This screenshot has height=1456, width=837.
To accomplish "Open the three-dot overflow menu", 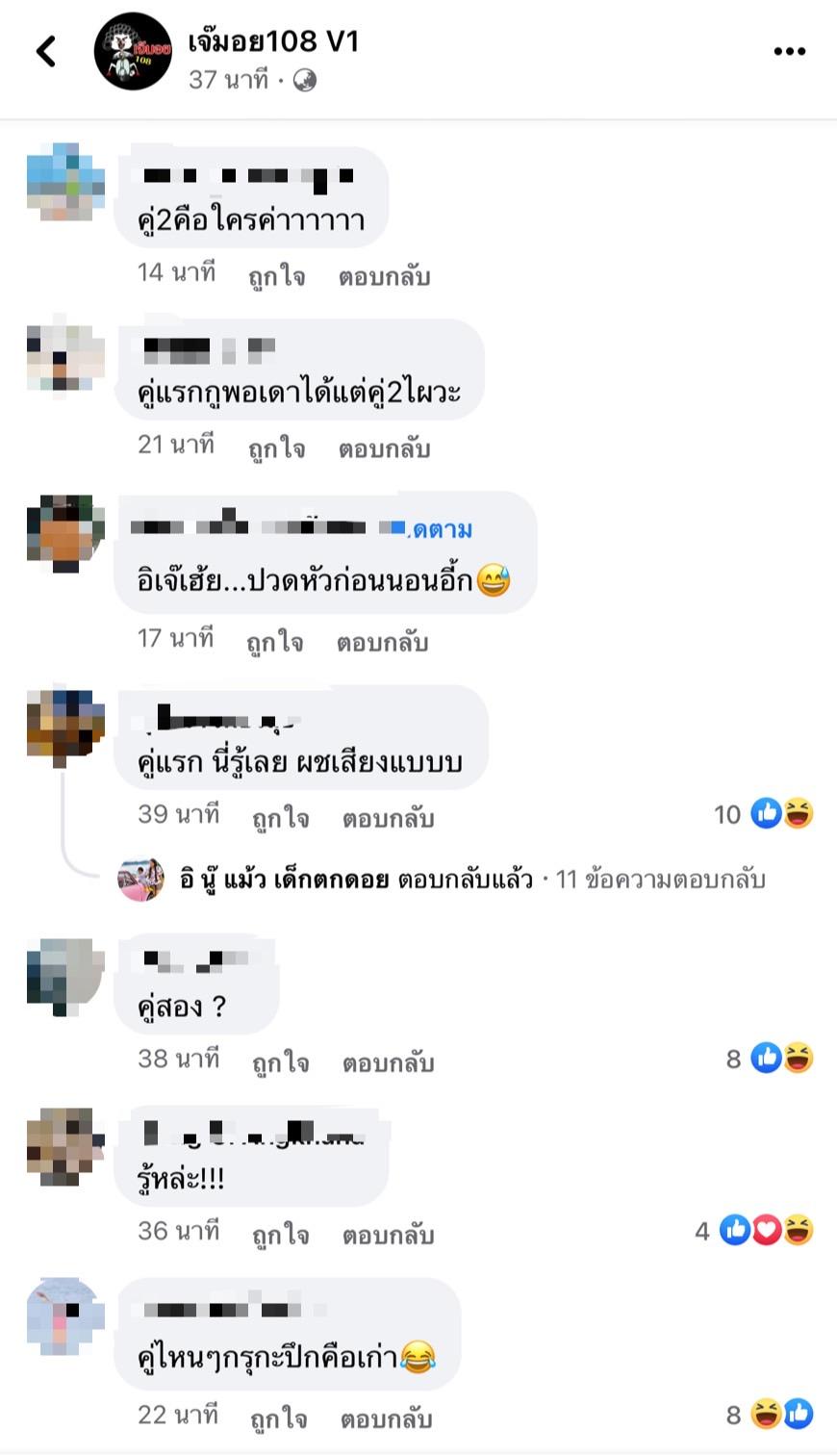I will [789, 52].
